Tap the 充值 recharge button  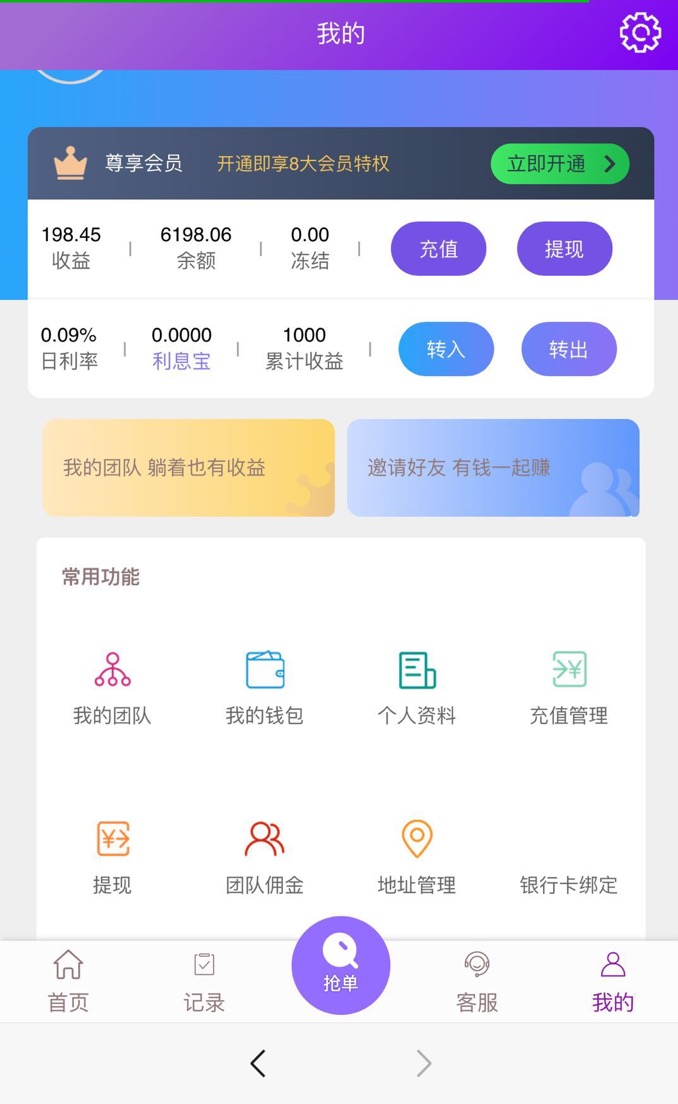click(x=438, y=249)
